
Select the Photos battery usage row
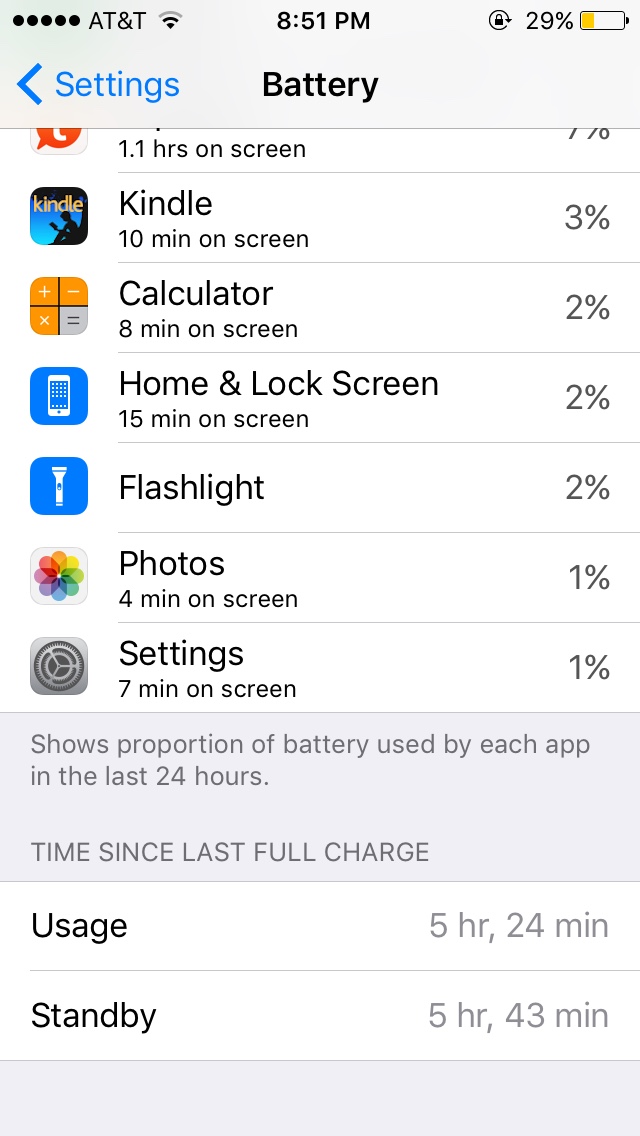(x=320, y=577)
